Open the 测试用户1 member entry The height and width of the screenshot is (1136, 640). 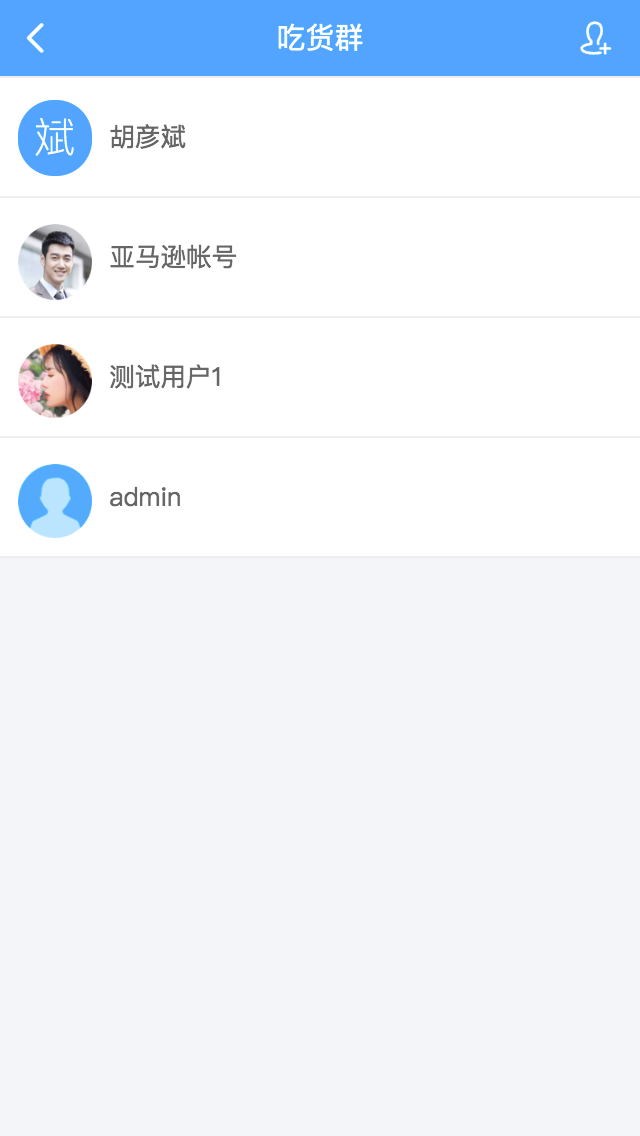[320, 377]
